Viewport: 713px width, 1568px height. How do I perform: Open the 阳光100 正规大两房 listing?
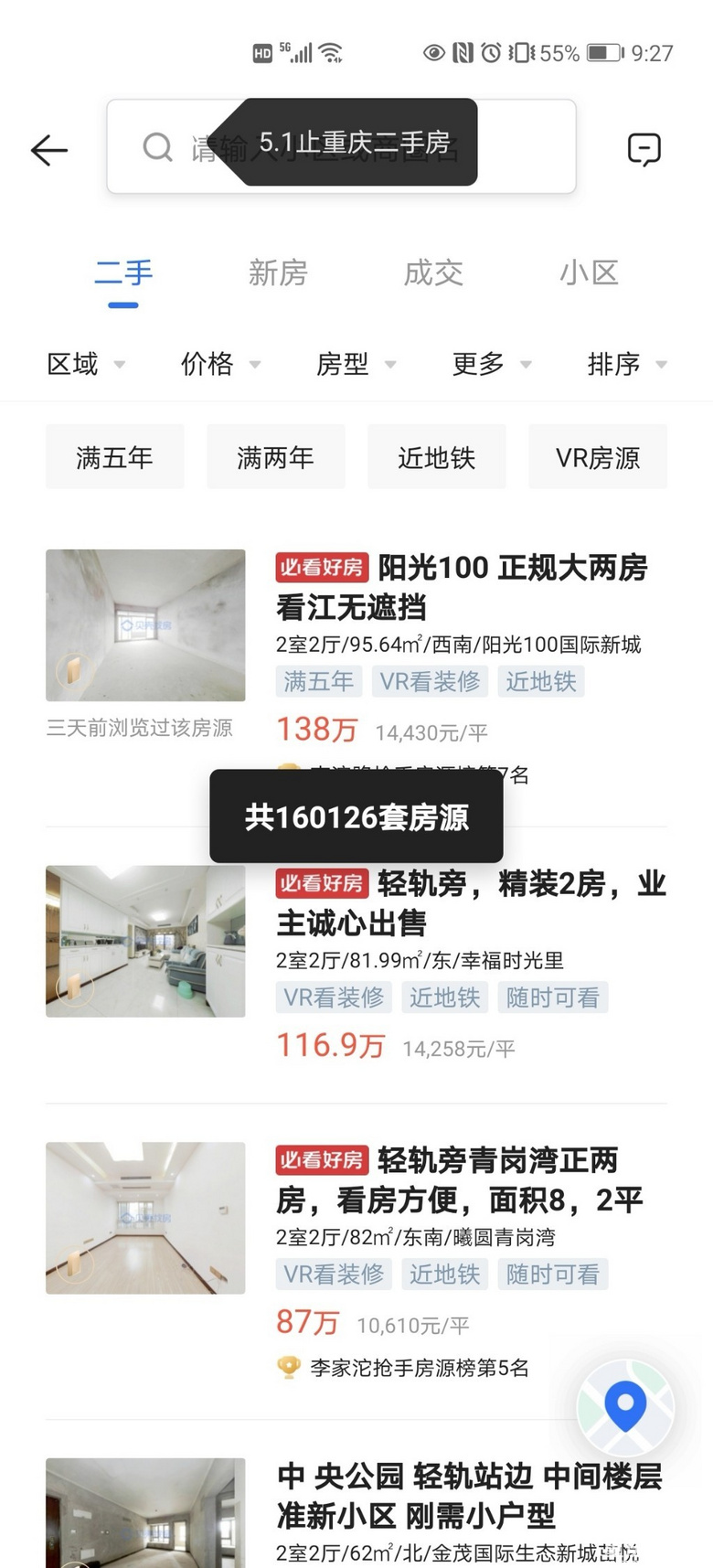pos(461,587)
